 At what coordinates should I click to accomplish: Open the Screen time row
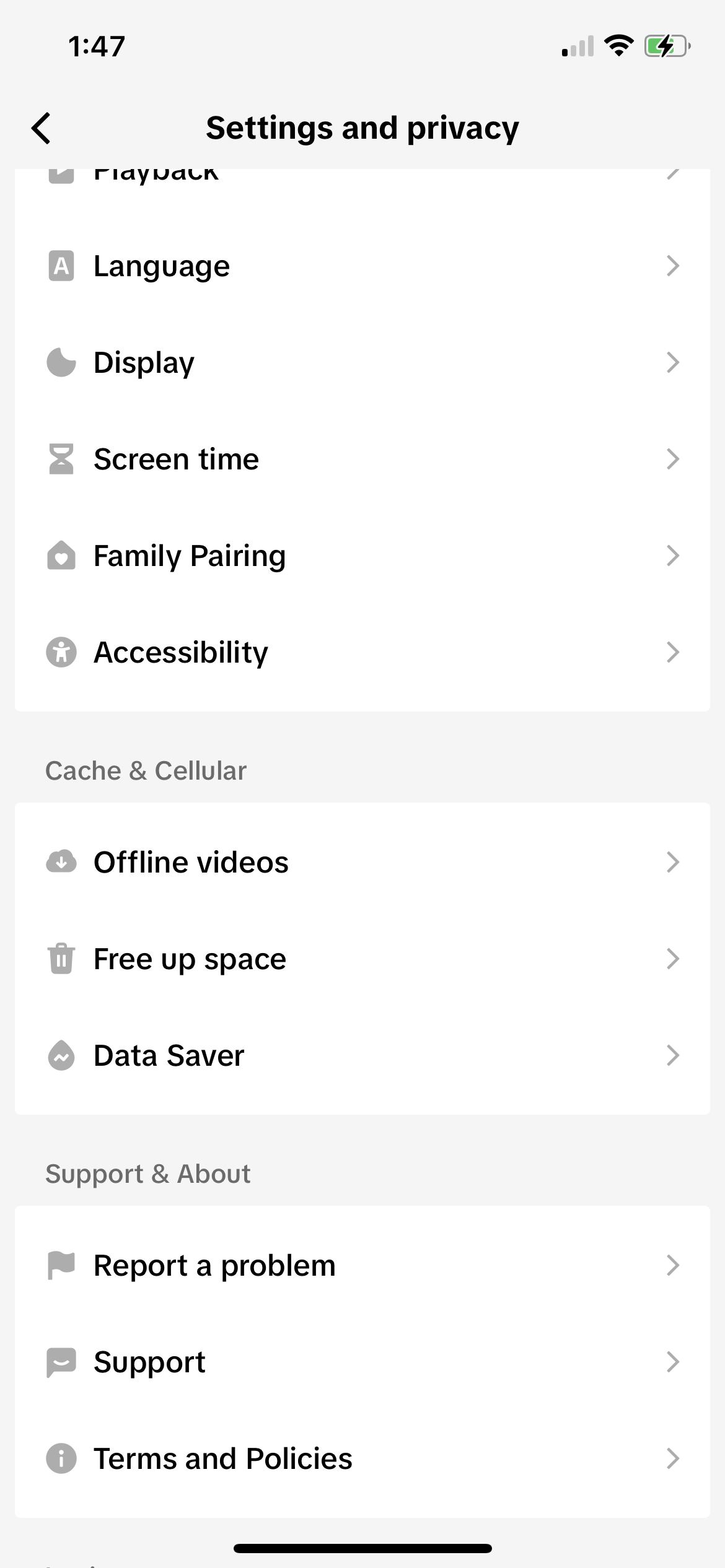coord(362,459)
